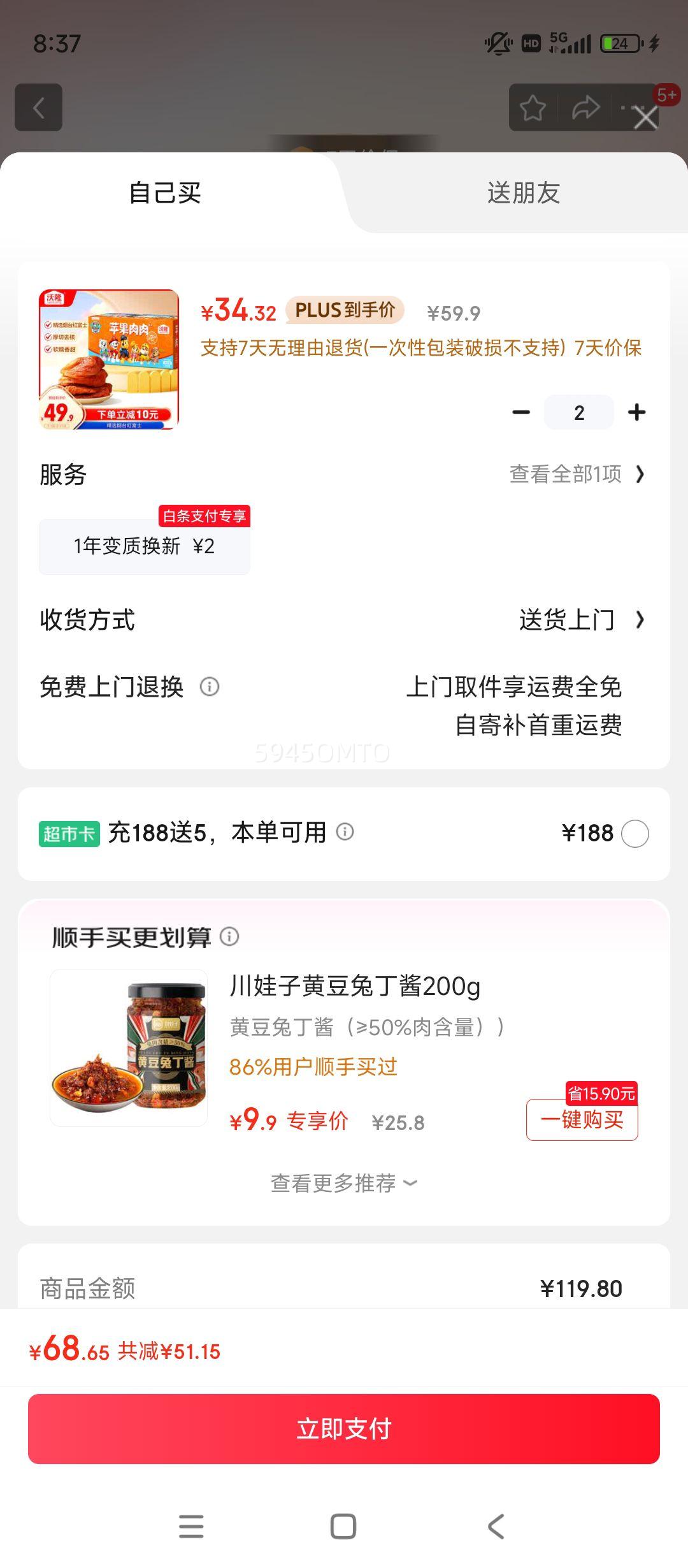The width and height of the screenshot is (688, 1568).
Task: Tap 立即支付 to pay now
Action: pos(344,1428)
